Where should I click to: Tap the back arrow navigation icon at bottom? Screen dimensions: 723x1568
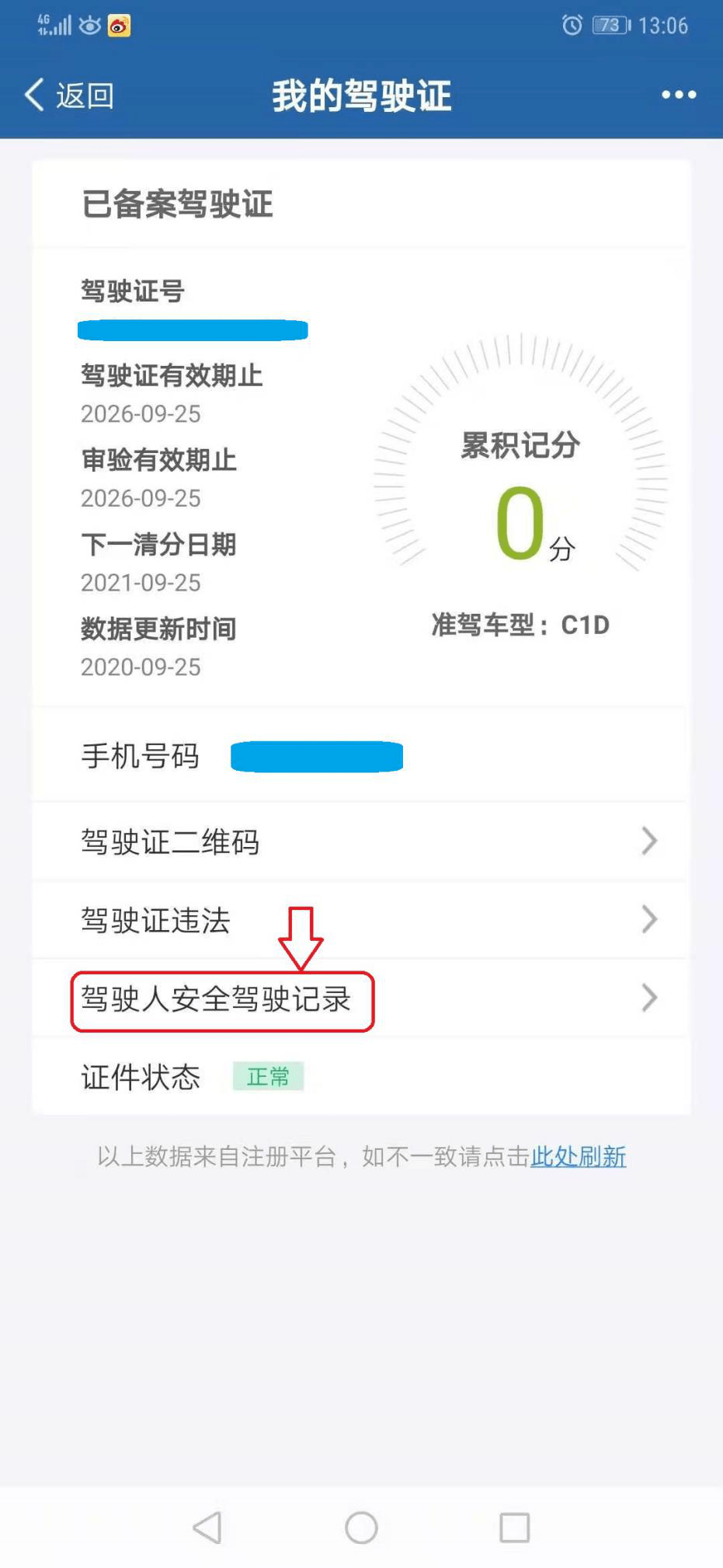(x=207, y=1527)
